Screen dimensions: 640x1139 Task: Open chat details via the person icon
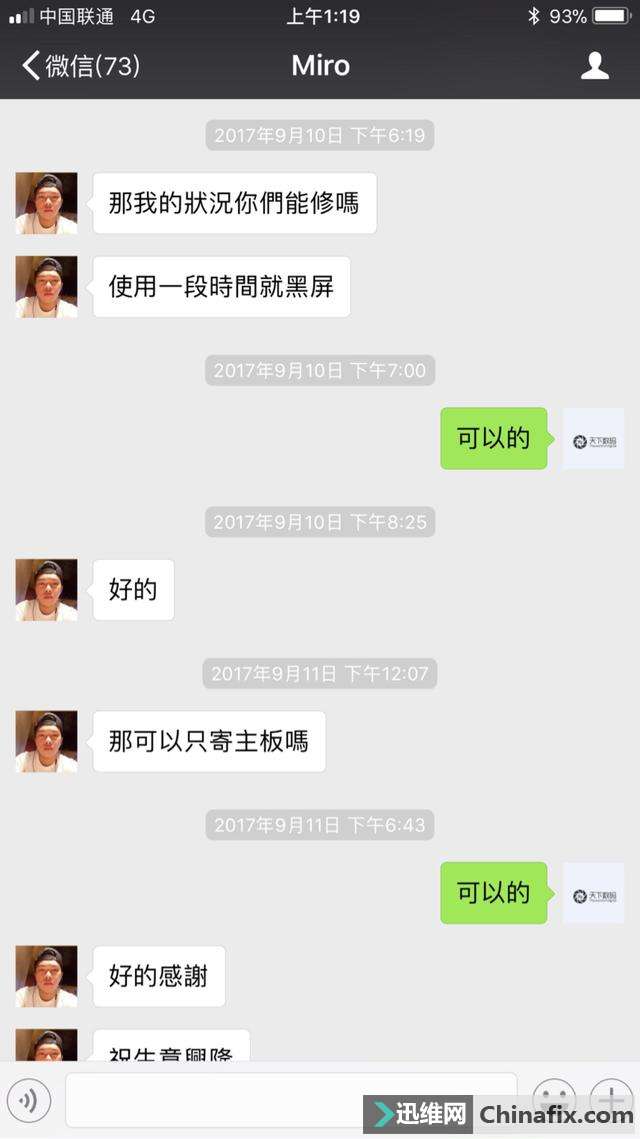coord(595,66)
